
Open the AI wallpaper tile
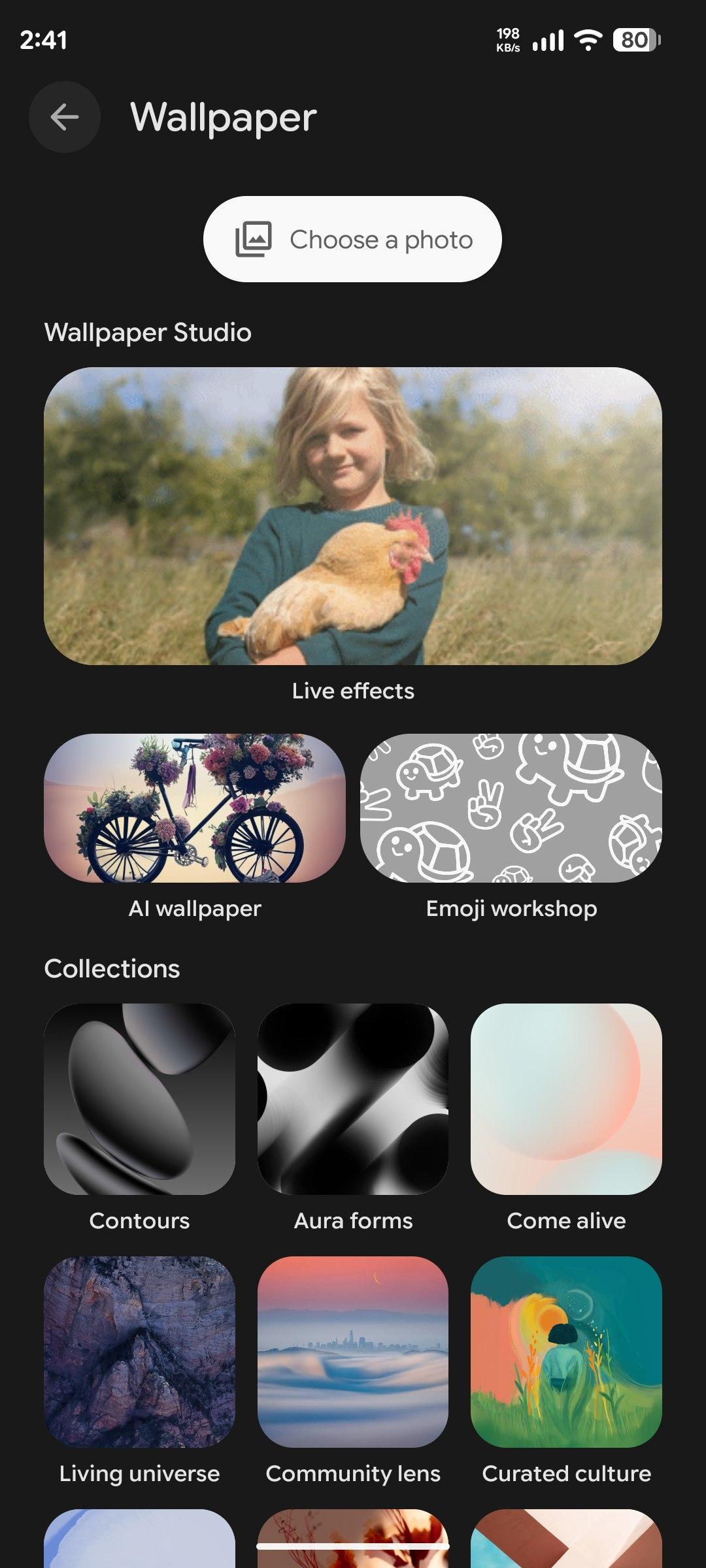(194, 808)
